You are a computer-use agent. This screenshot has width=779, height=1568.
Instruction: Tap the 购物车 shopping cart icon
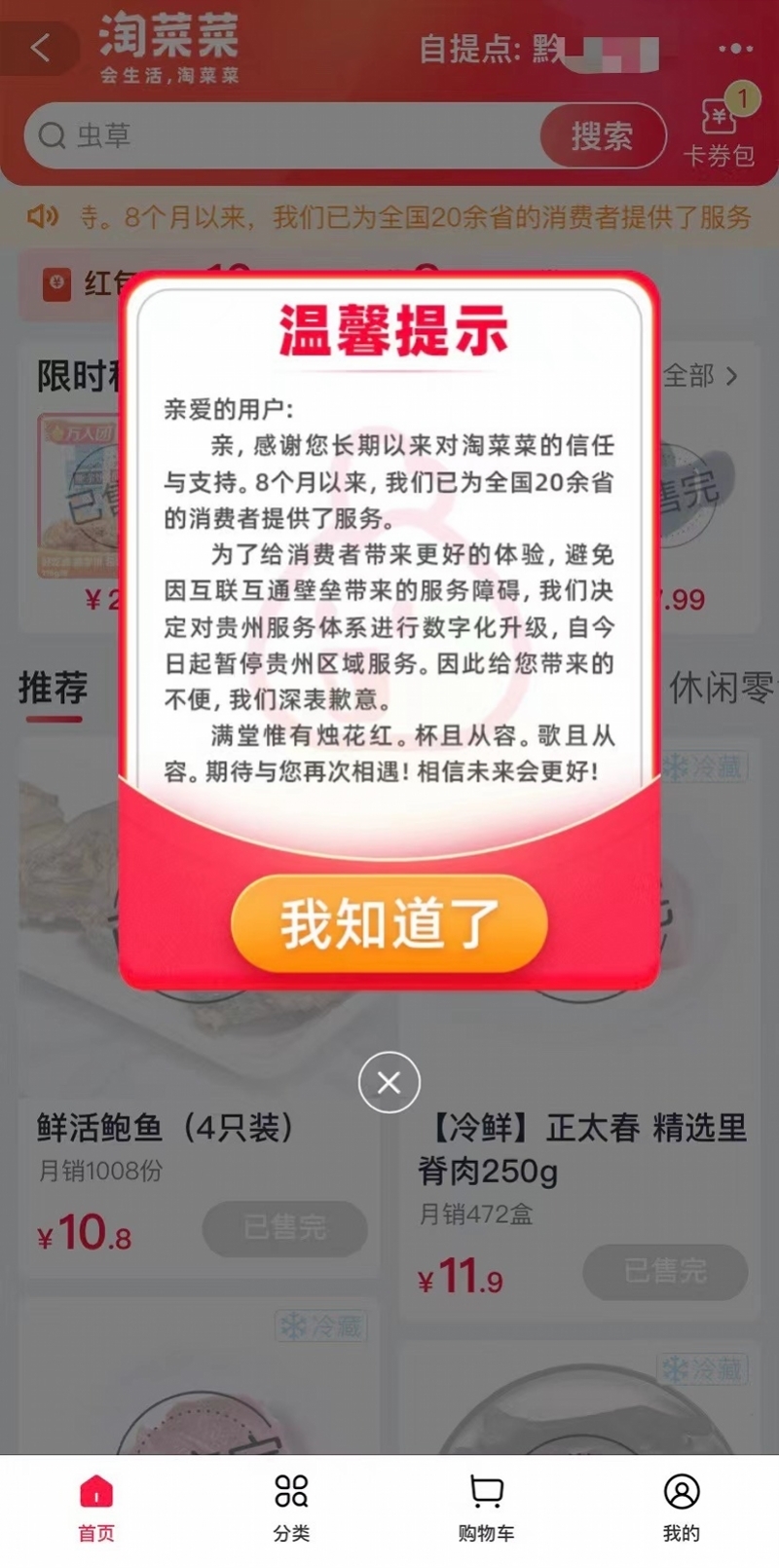(485, 1491)
